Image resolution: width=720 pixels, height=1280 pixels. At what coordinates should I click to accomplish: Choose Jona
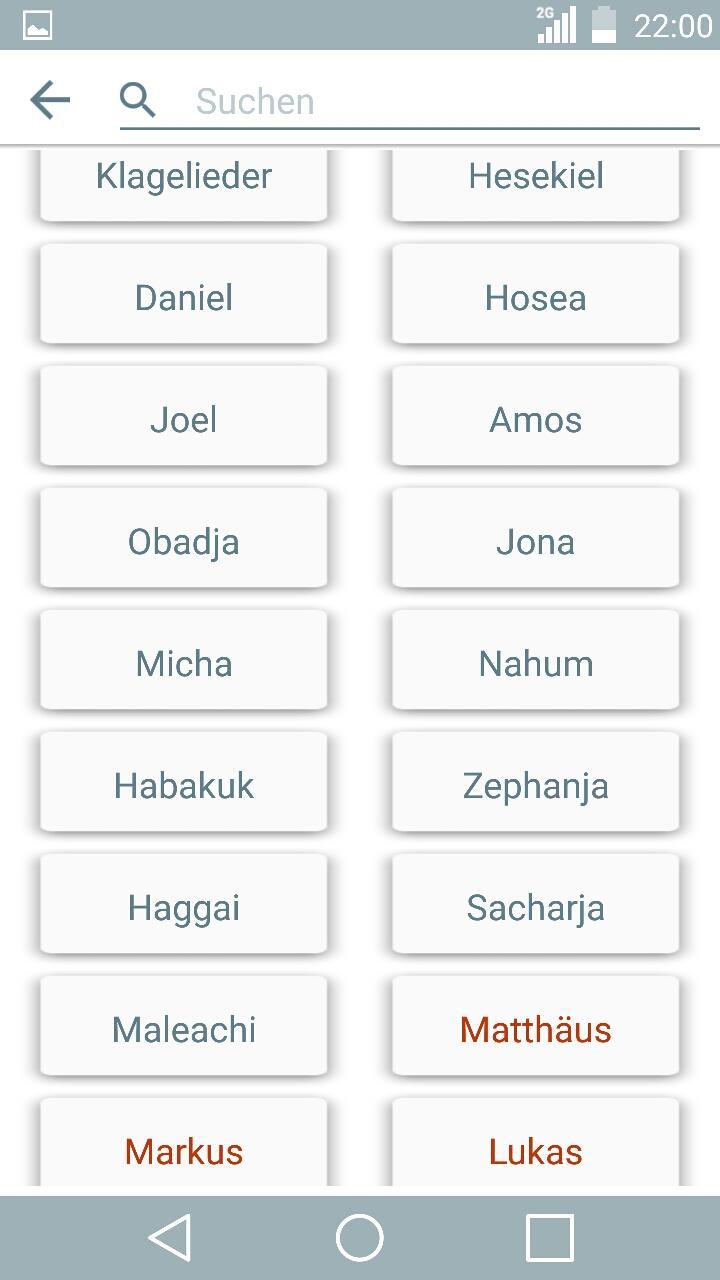536,541
